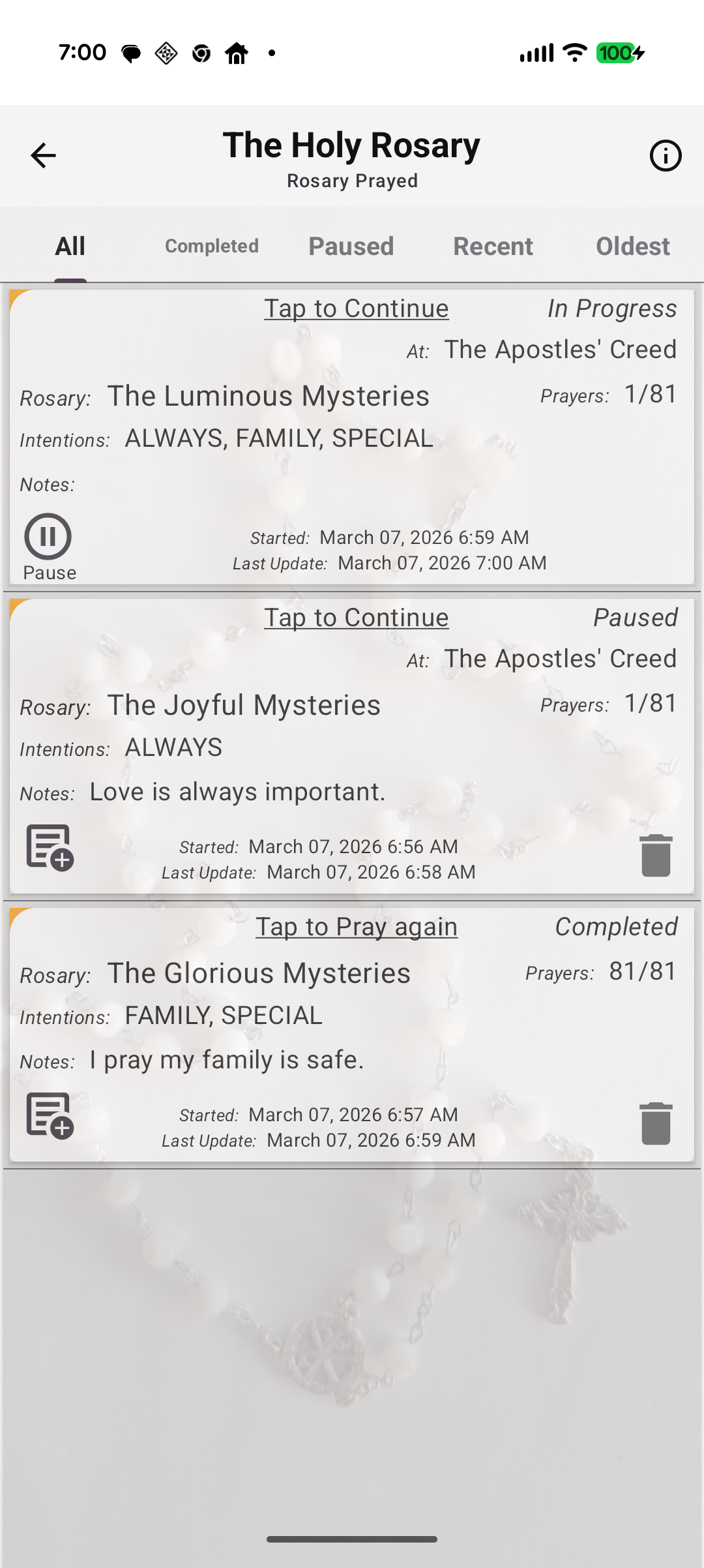Viewport: 704px width, 1568px height.
Task: Delete the Joyful Mysteries rosary
Action: 656,855
